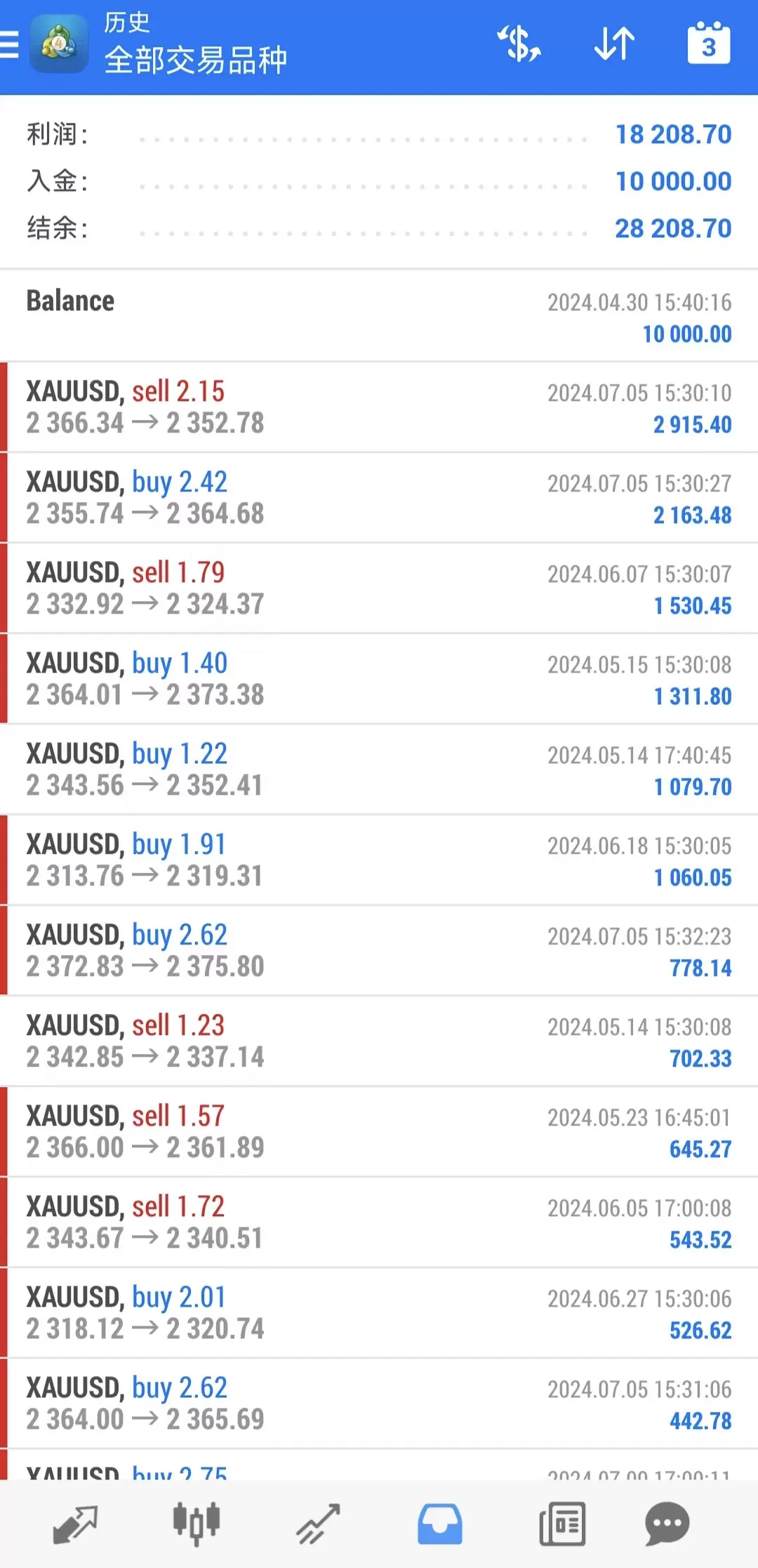
Task: Switch to the Quotes tab
Action: 76,1524
